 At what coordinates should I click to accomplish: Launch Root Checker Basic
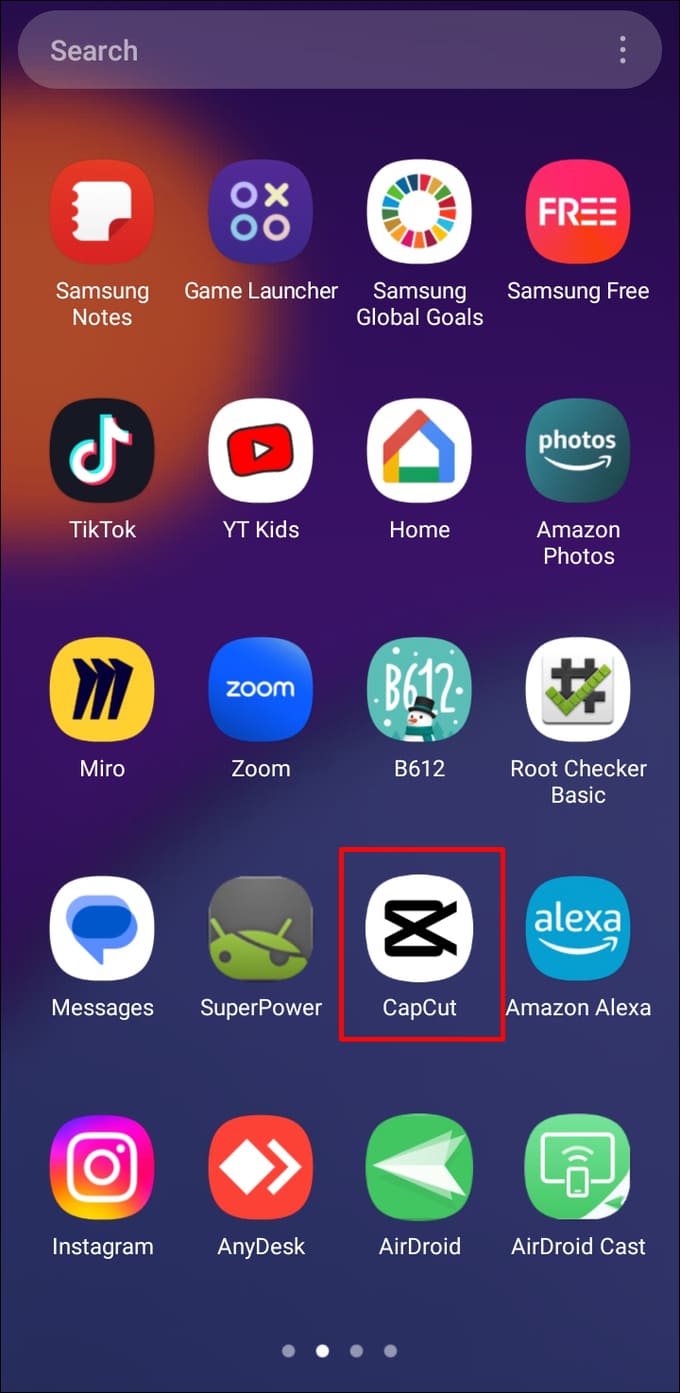click(x=578, y=690)
